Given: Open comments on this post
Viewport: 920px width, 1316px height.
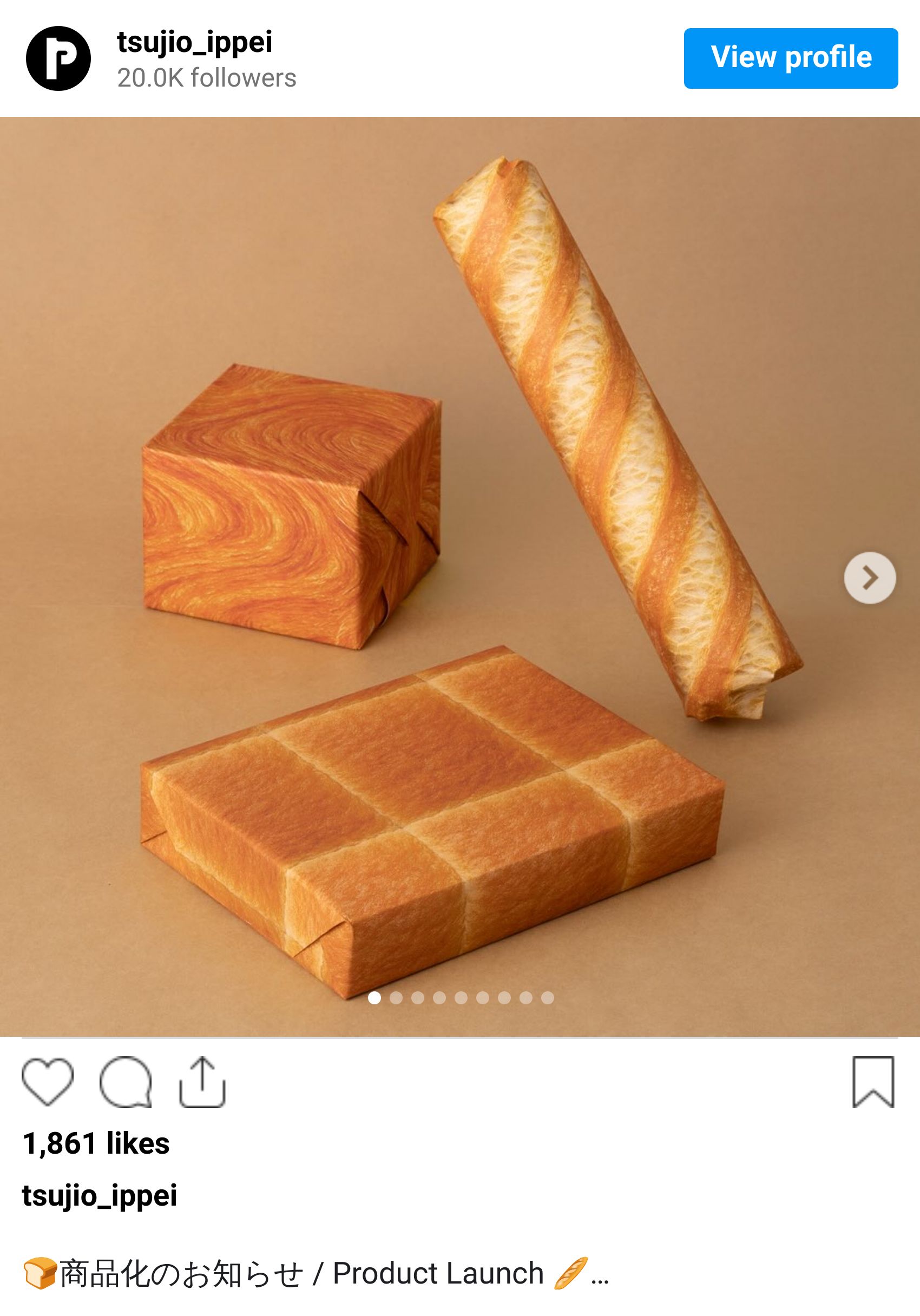Looking at the screenshot, I should [126, 1081].
